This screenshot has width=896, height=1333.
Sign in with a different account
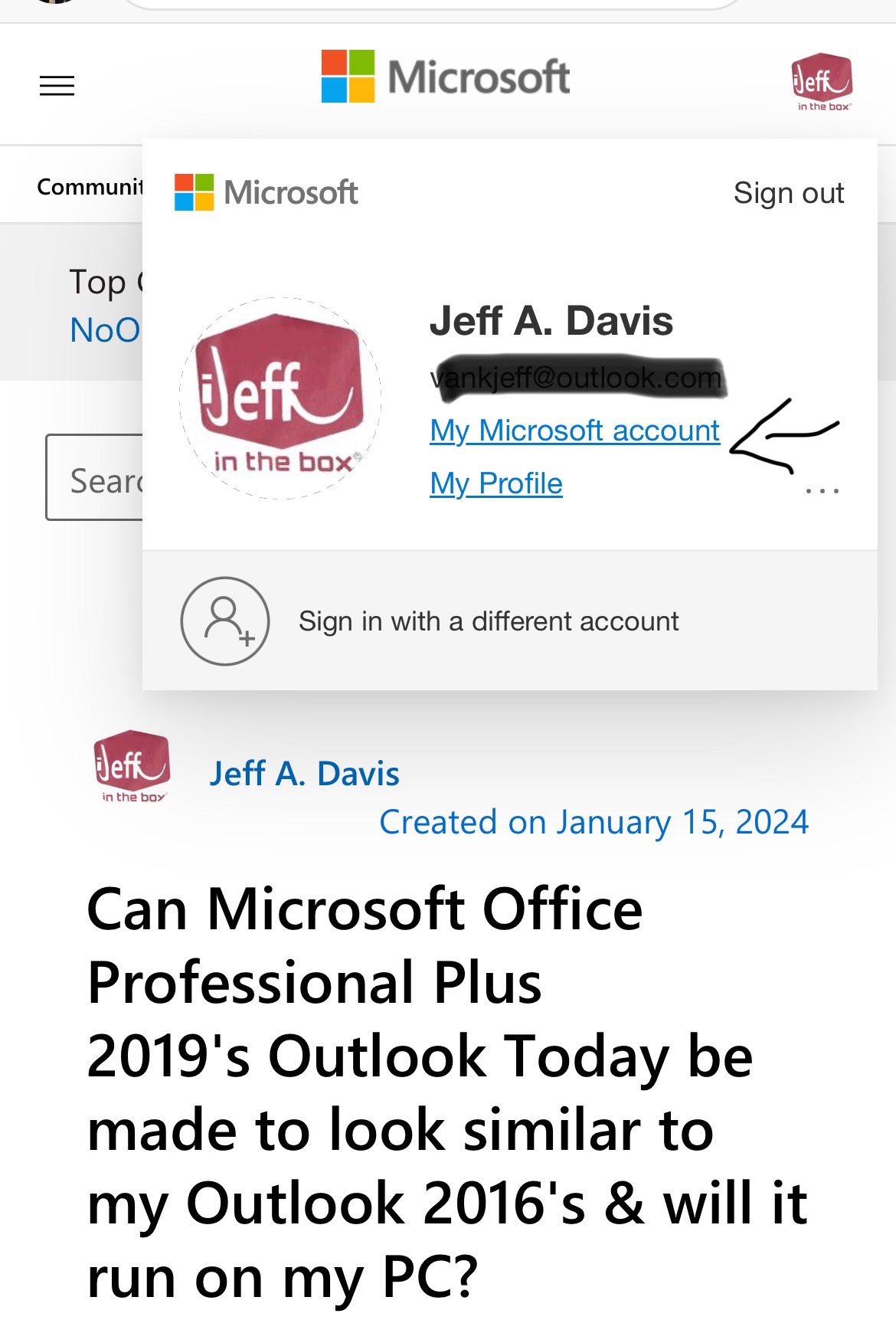tap(488, 621)
